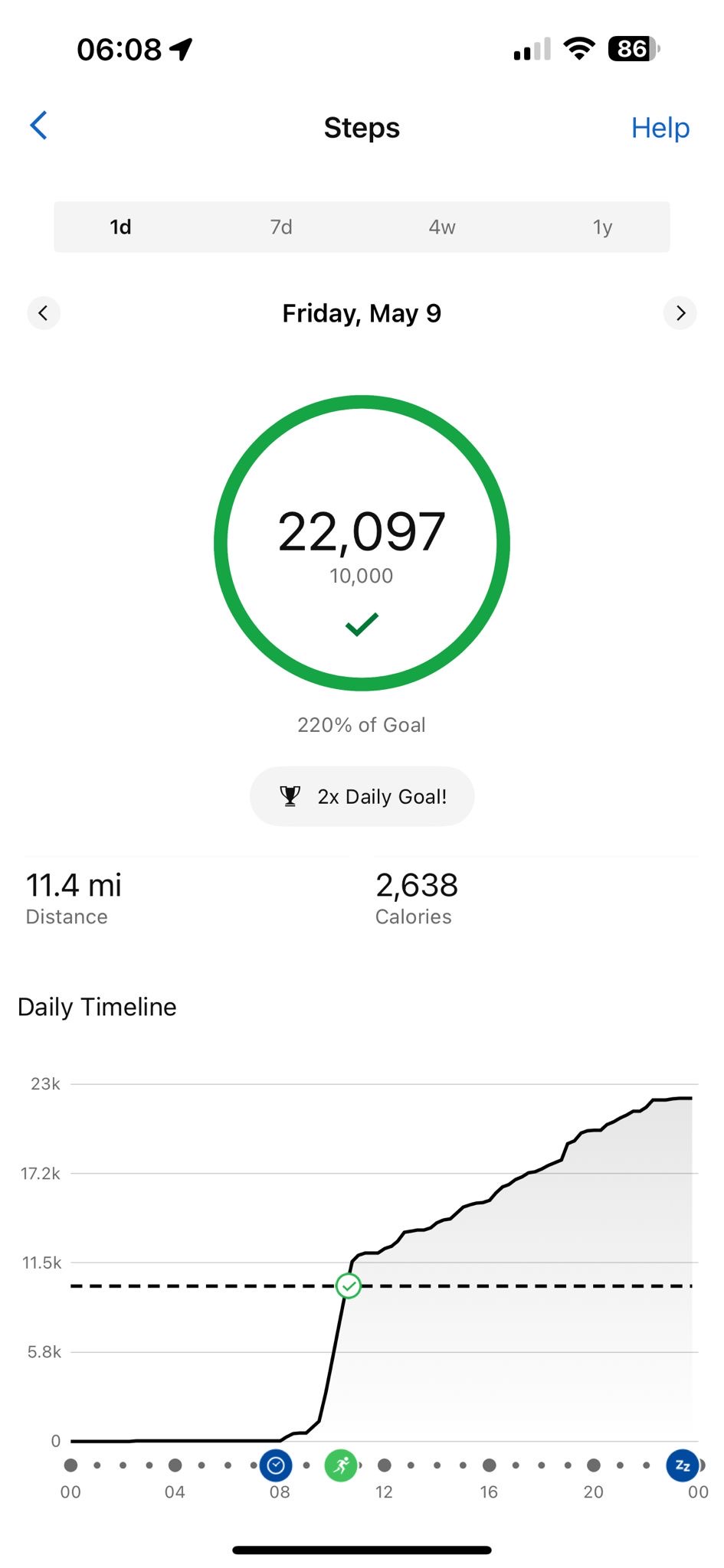This screenshot has height=1568, width=724.
Task: Tap the goal-reached checkmark on chart
Action: [x=349, y=1286]
